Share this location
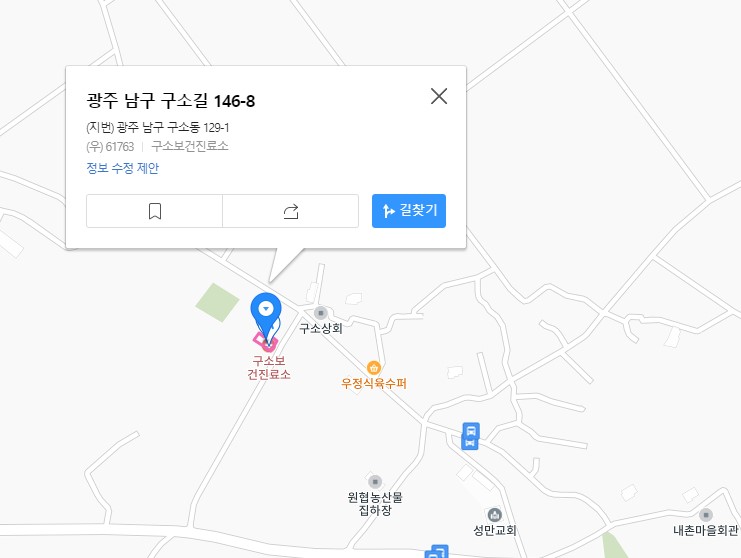Image resolution: width=741 pixels, height=558 pixels. 291,211
